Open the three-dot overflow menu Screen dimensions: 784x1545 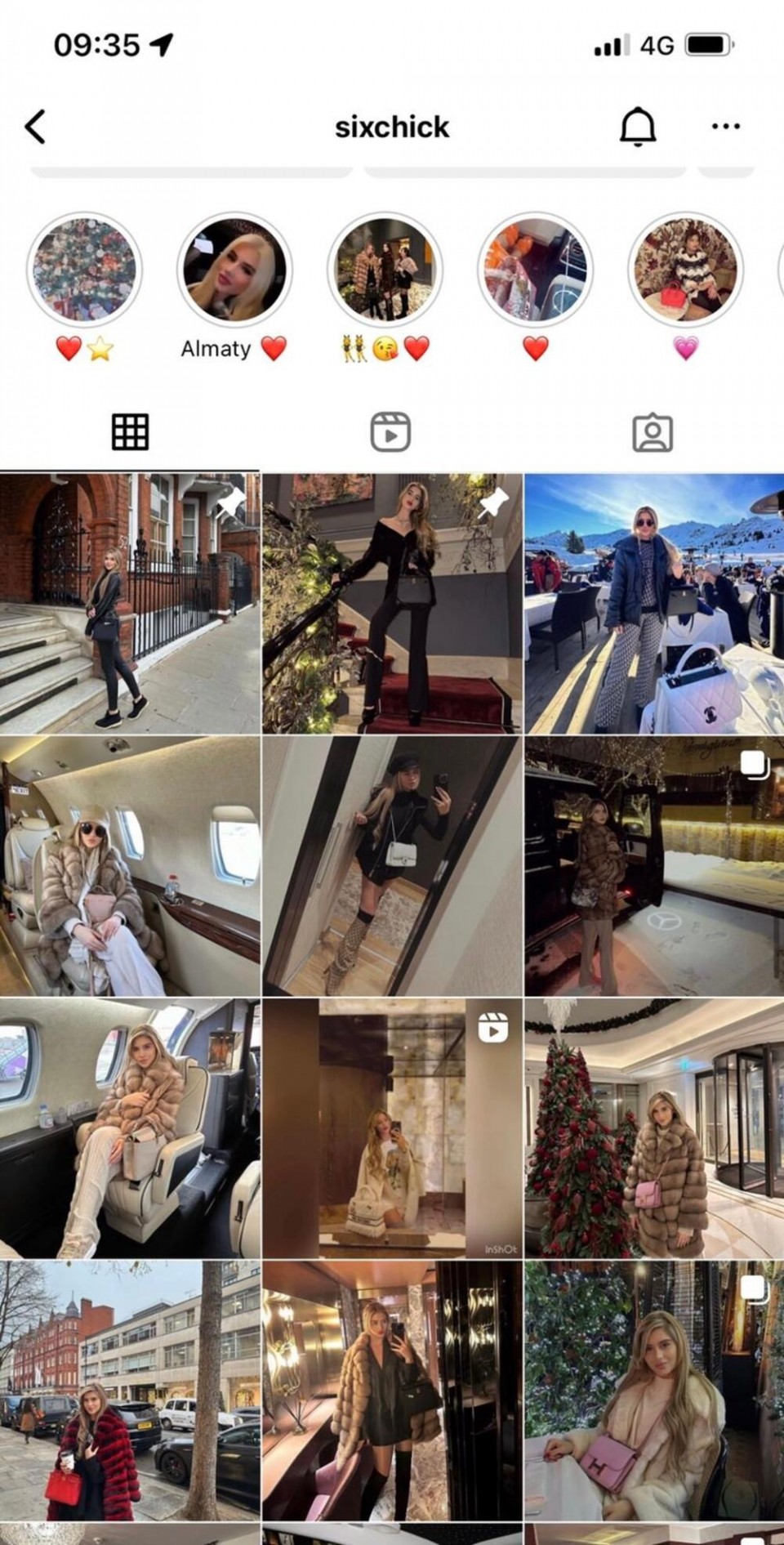(725, 127)
